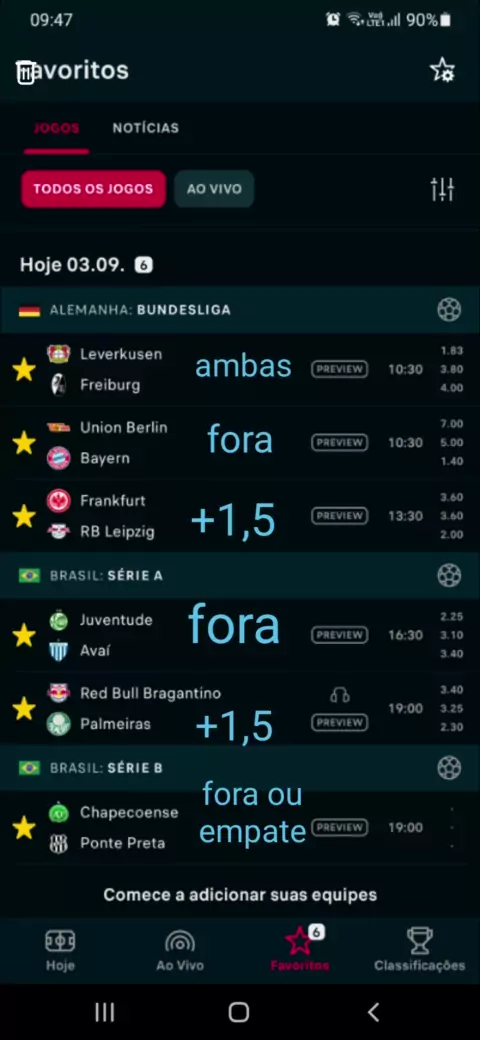Select the Ao Vivo filter chip
Image resolution: width=480 pixels, height=1040 pixels.
214,189
